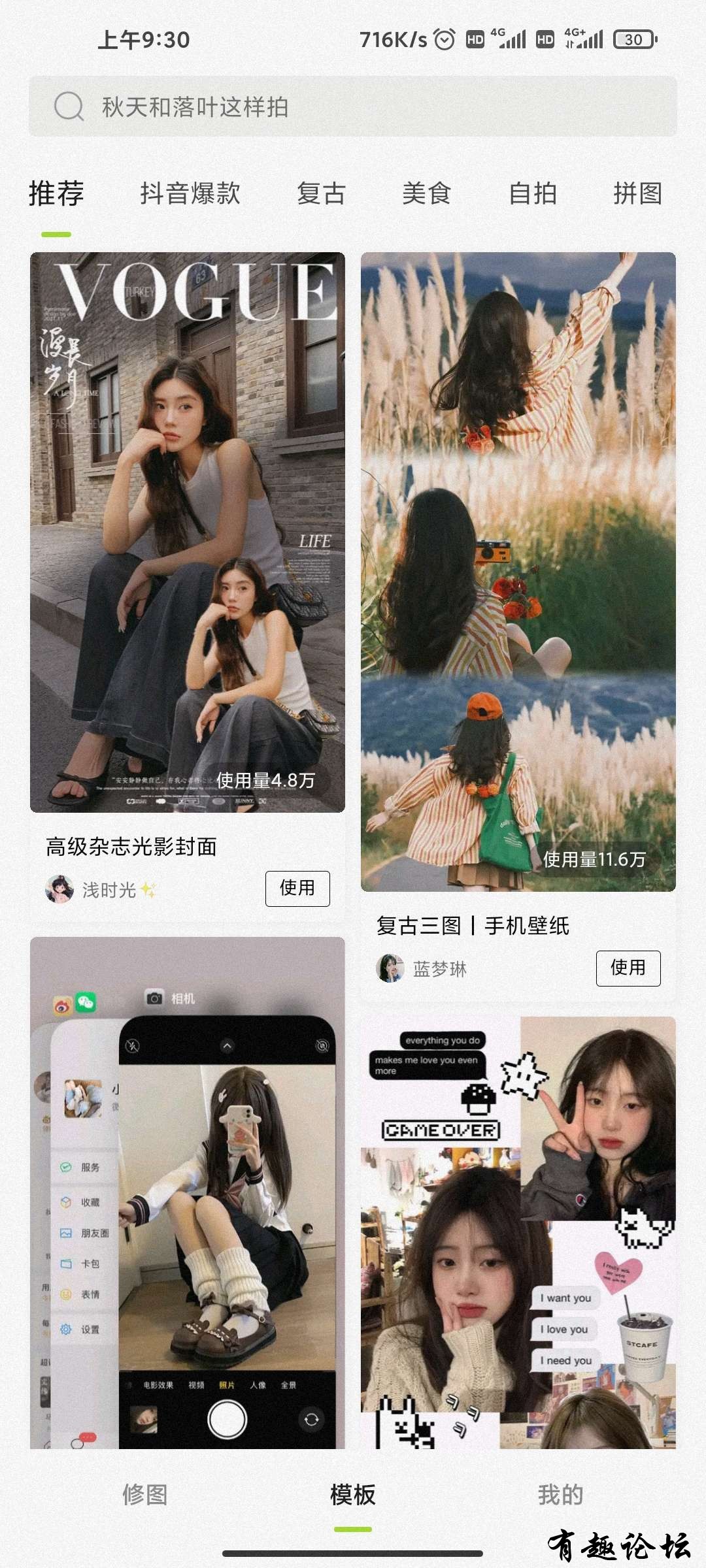Image resolution: width=706 pixels, height=1568 pixels.
Task: Select the 推荐 tab
Action: (x=56, y=194)
